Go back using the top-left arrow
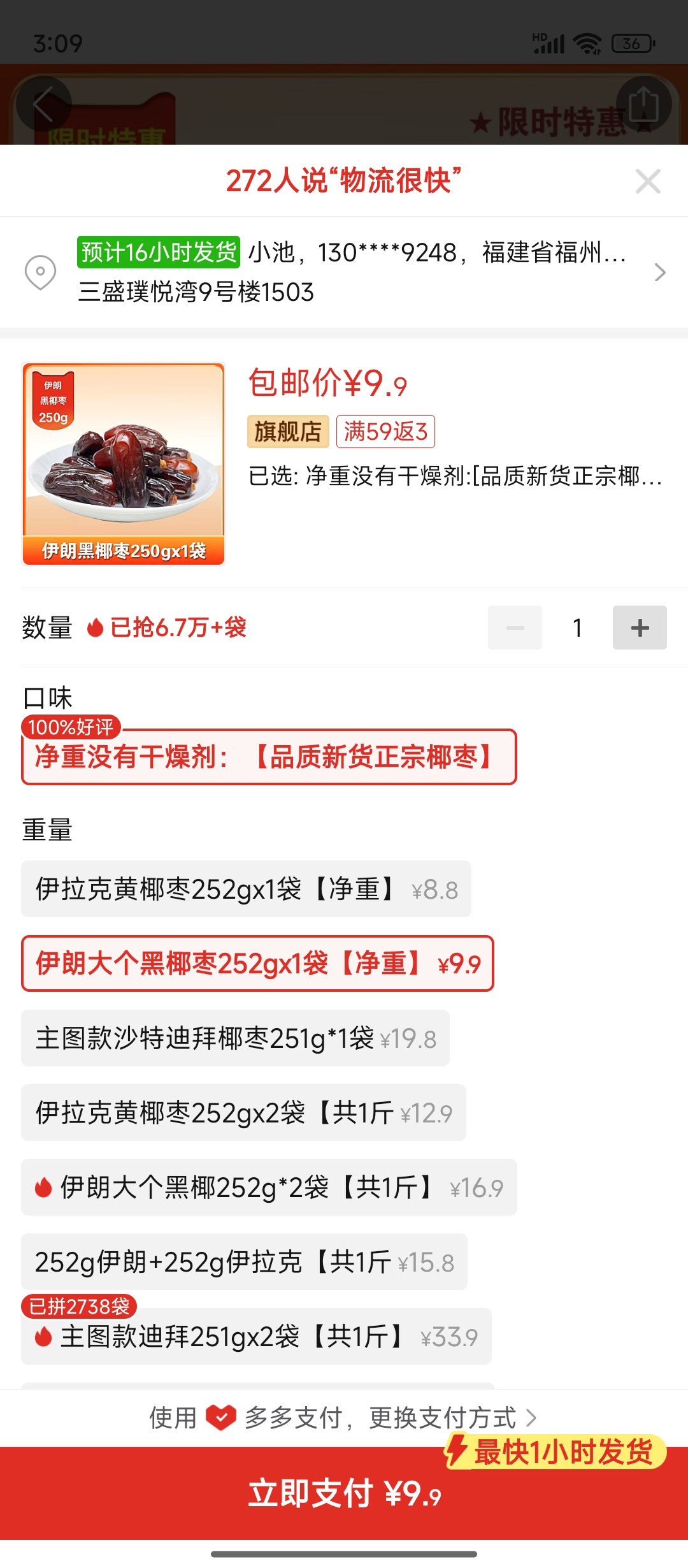Screen dimensions: 688x1568 pyautogui.click(x=43, y=104)
